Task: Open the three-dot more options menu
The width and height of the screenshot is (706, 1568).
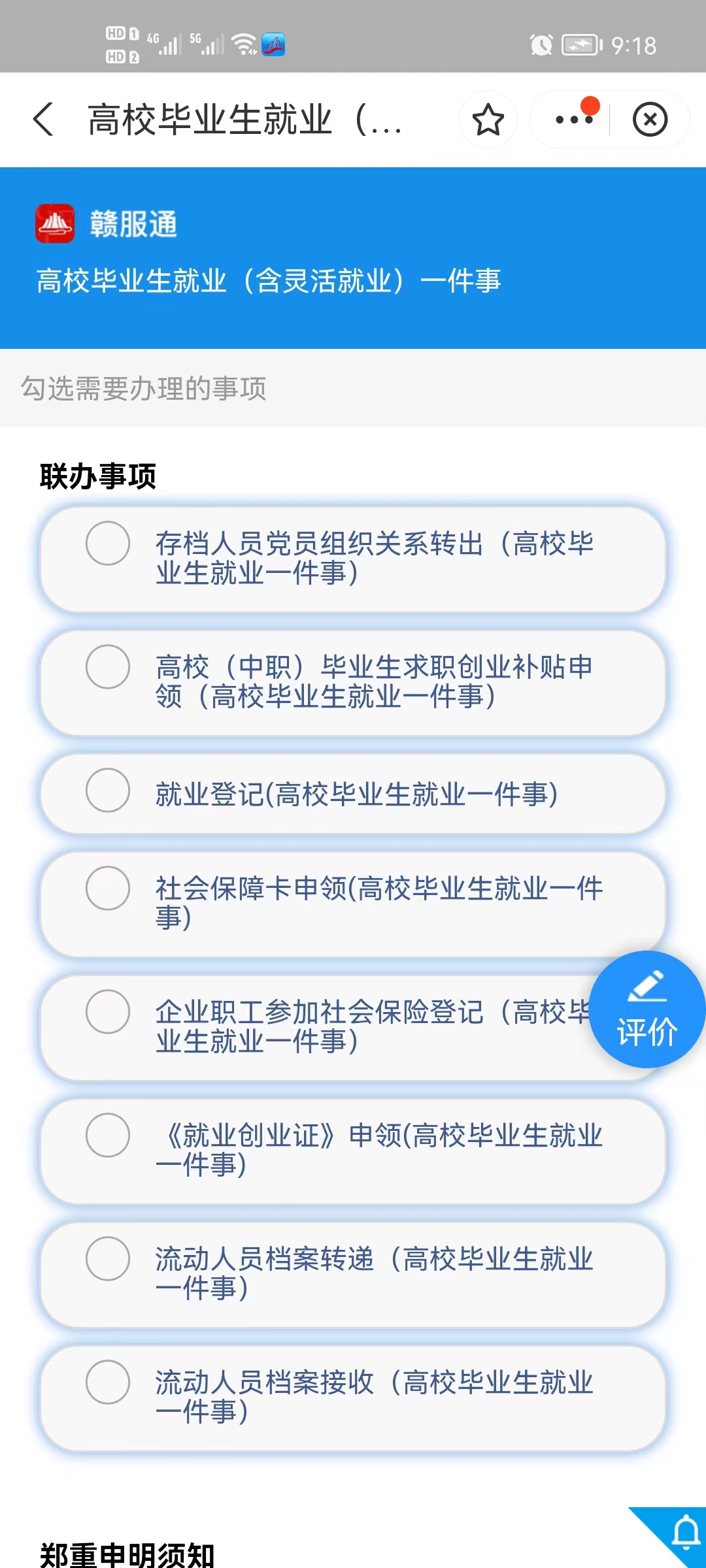Action: coord(573,120)
